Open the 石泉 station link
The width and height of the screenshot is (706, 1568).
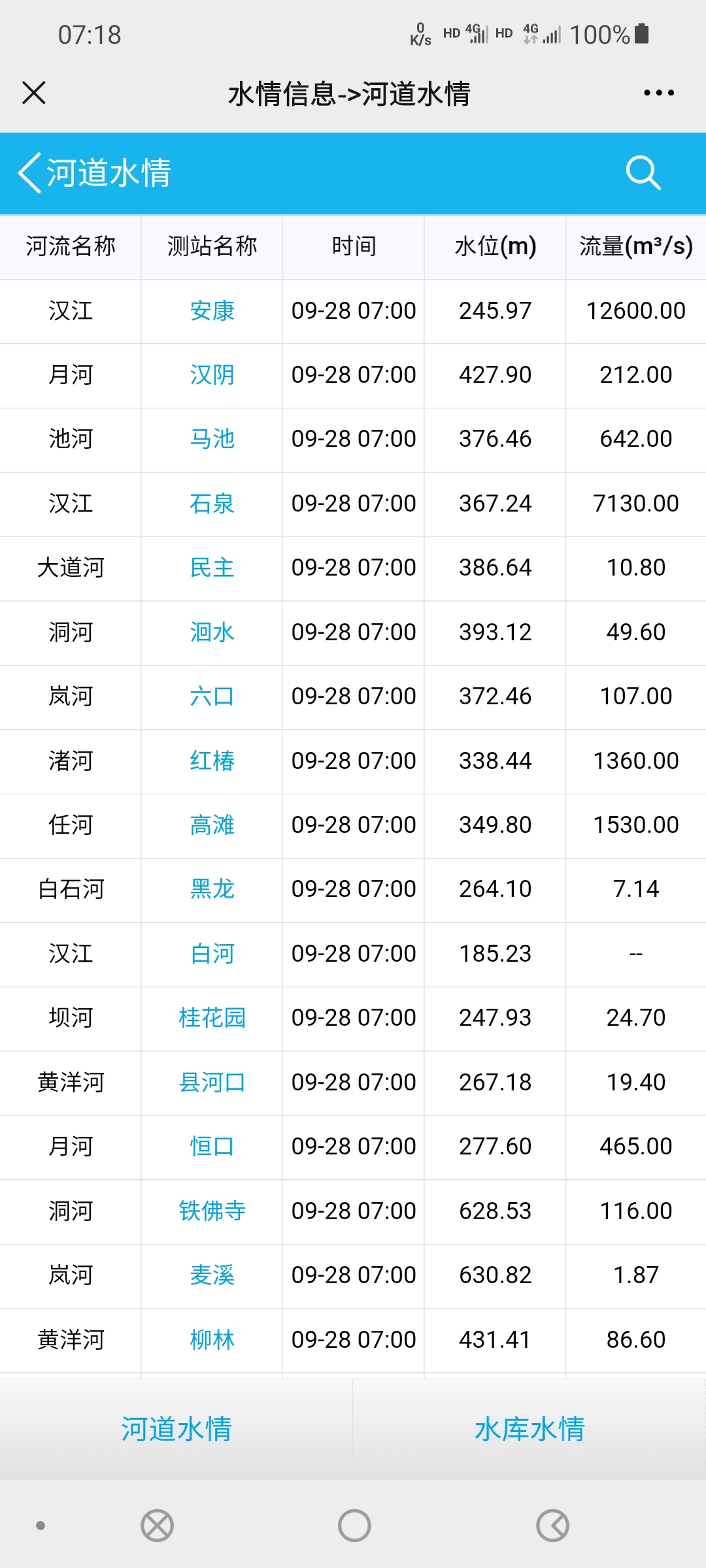click(212, 504)
